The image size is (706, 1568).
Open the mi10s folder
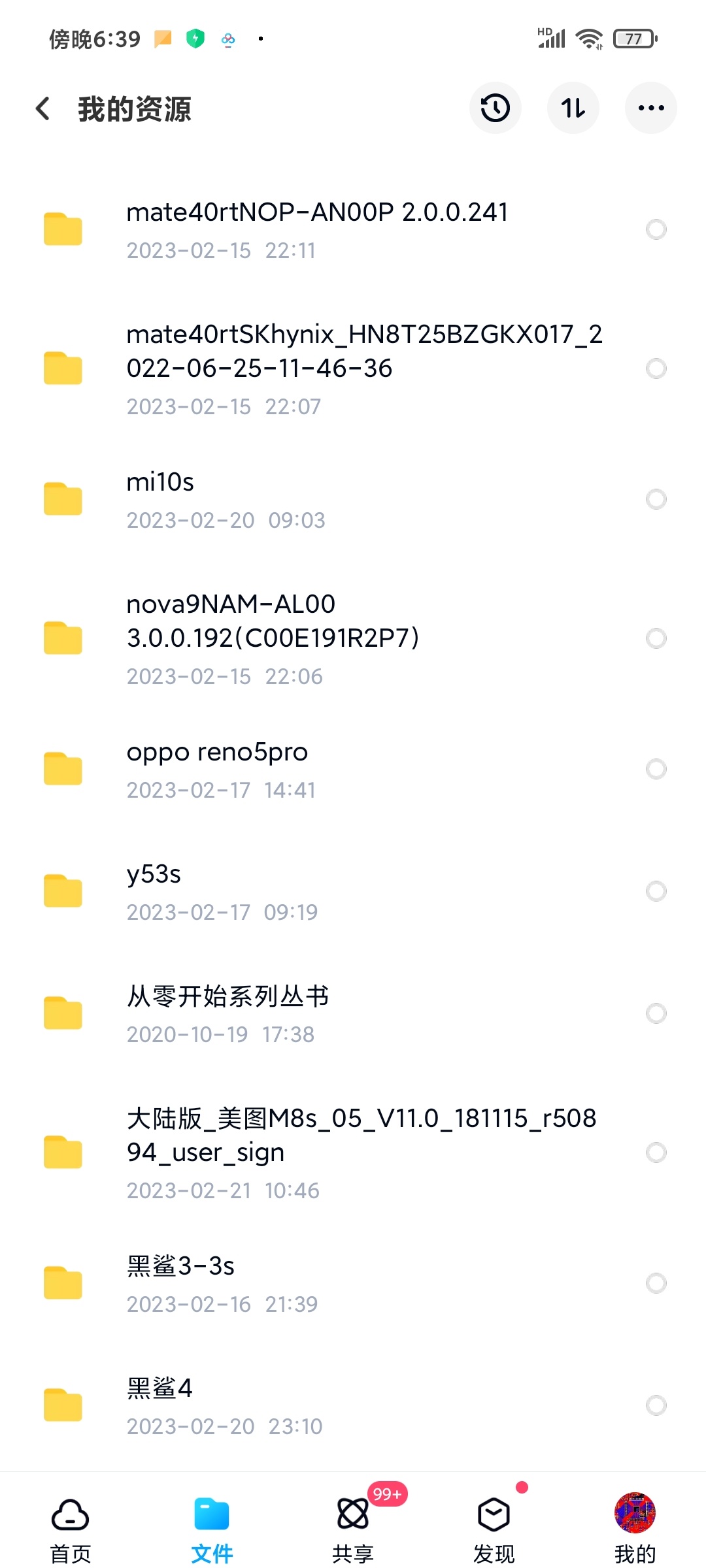tap(353, 500)
